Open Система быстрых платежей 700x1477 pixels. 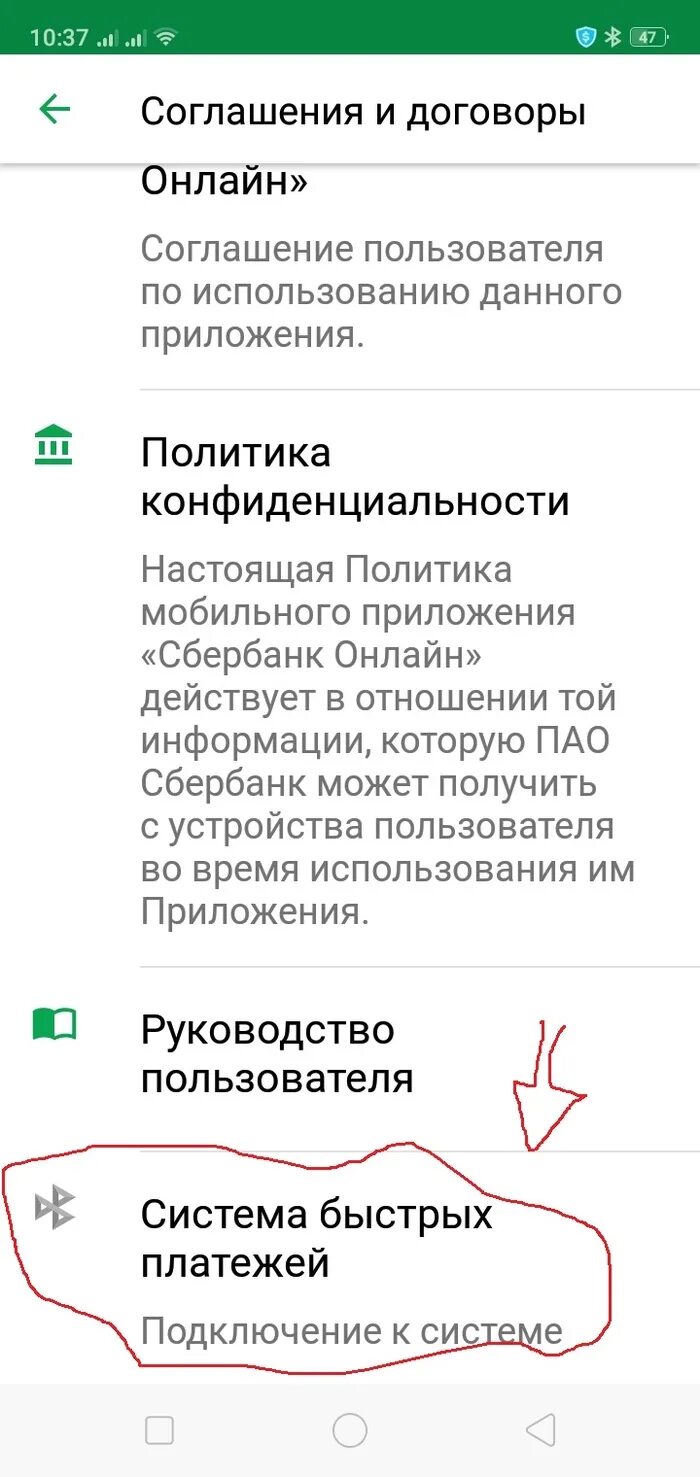(350, 1267)
